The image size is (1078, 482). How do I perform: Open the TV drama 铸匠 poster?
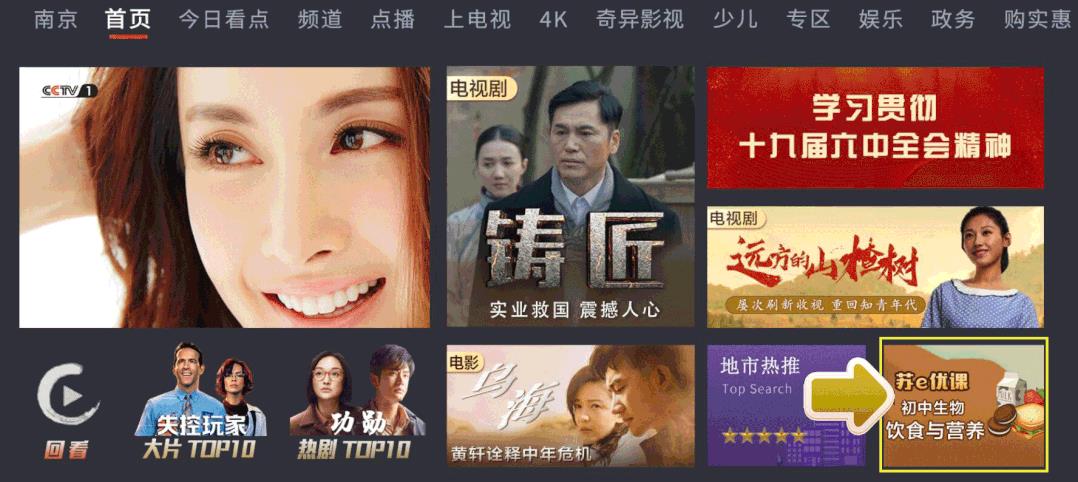click(x=570, y=197)
